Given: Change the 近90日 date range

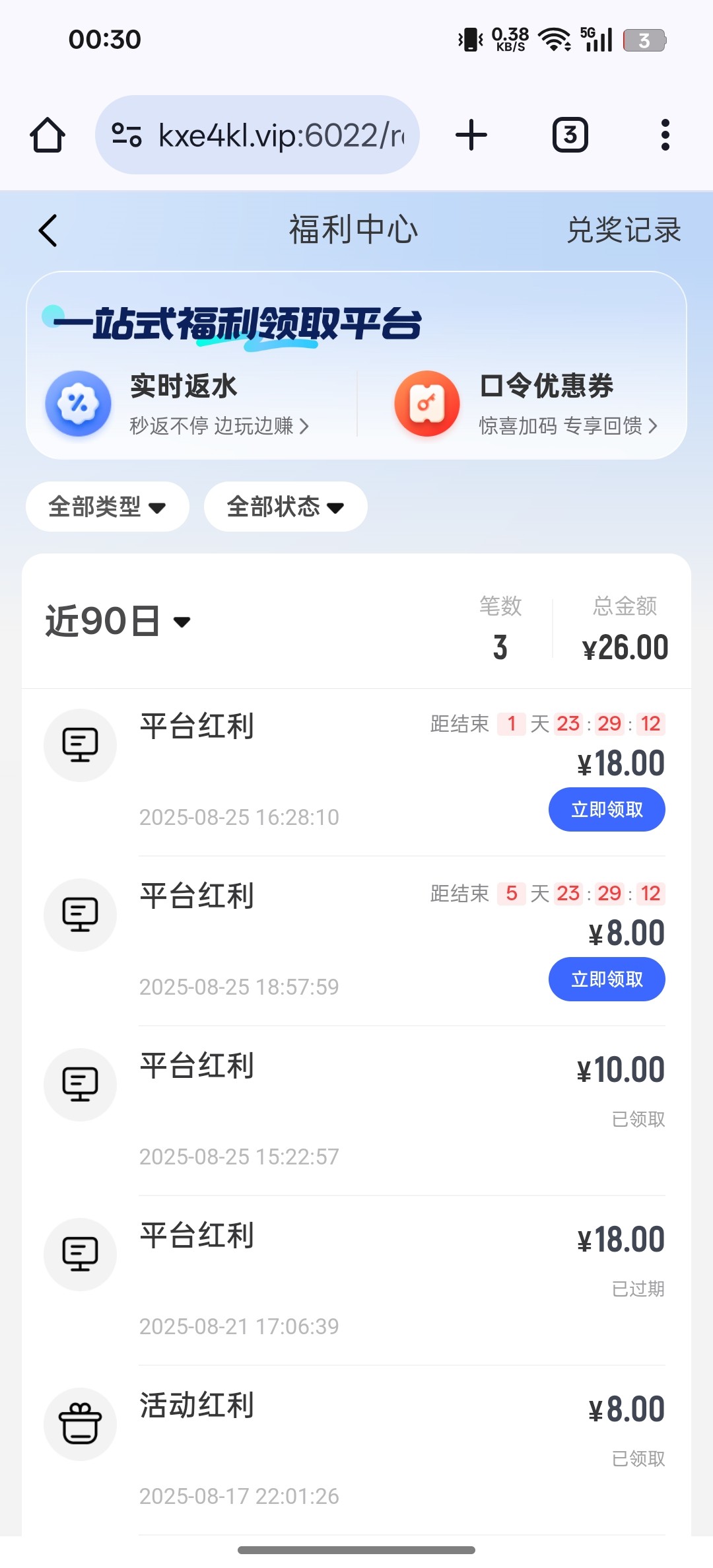Looking at the screenshot, I should coord(118,622).
